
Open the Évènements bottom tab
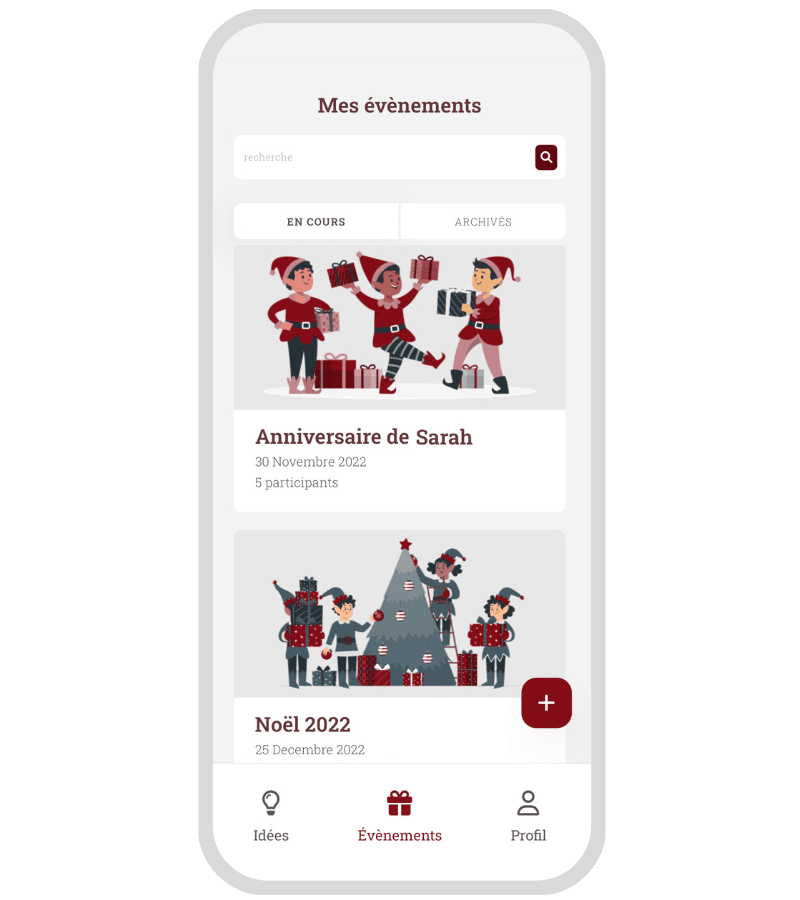(399, 816)
